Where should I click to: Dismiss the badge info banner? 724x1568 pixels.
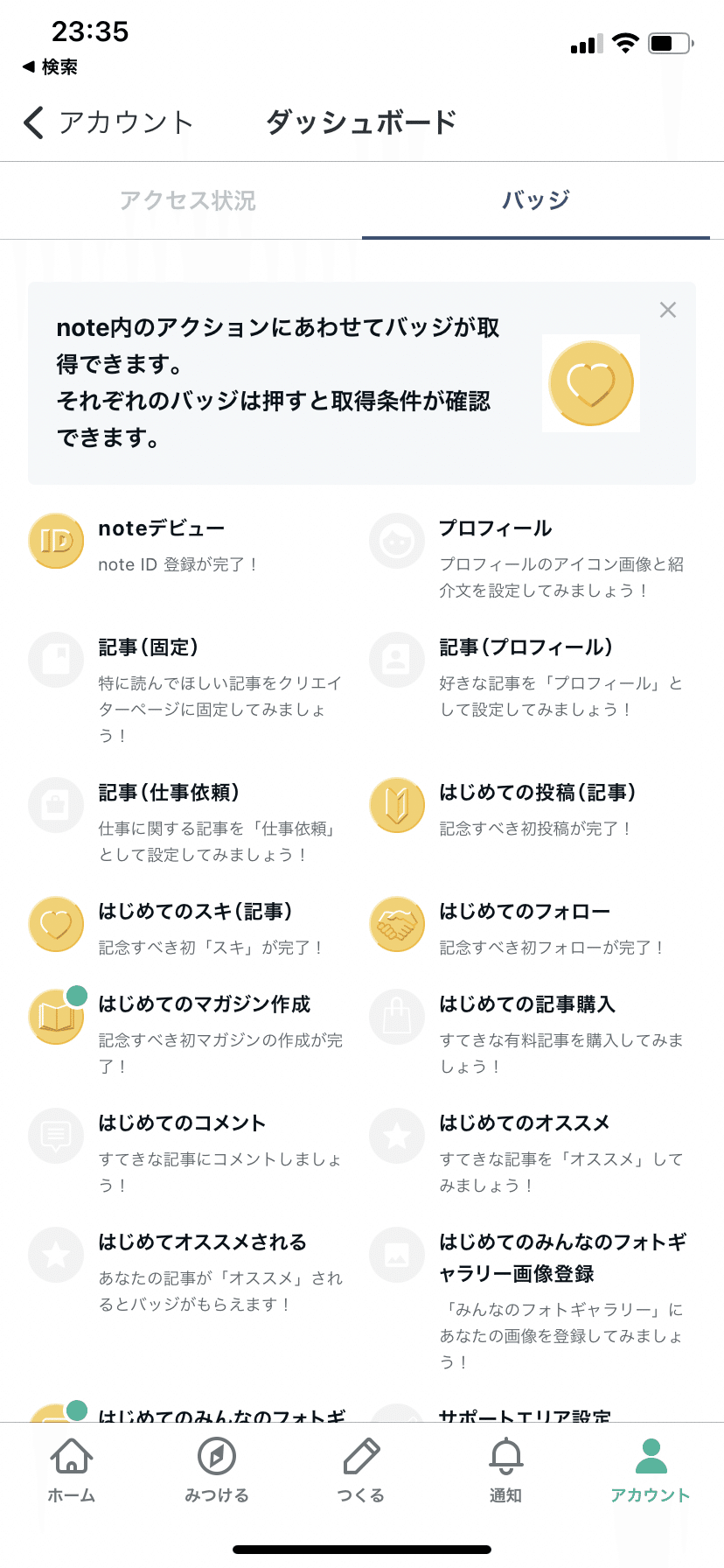[668, 310]
